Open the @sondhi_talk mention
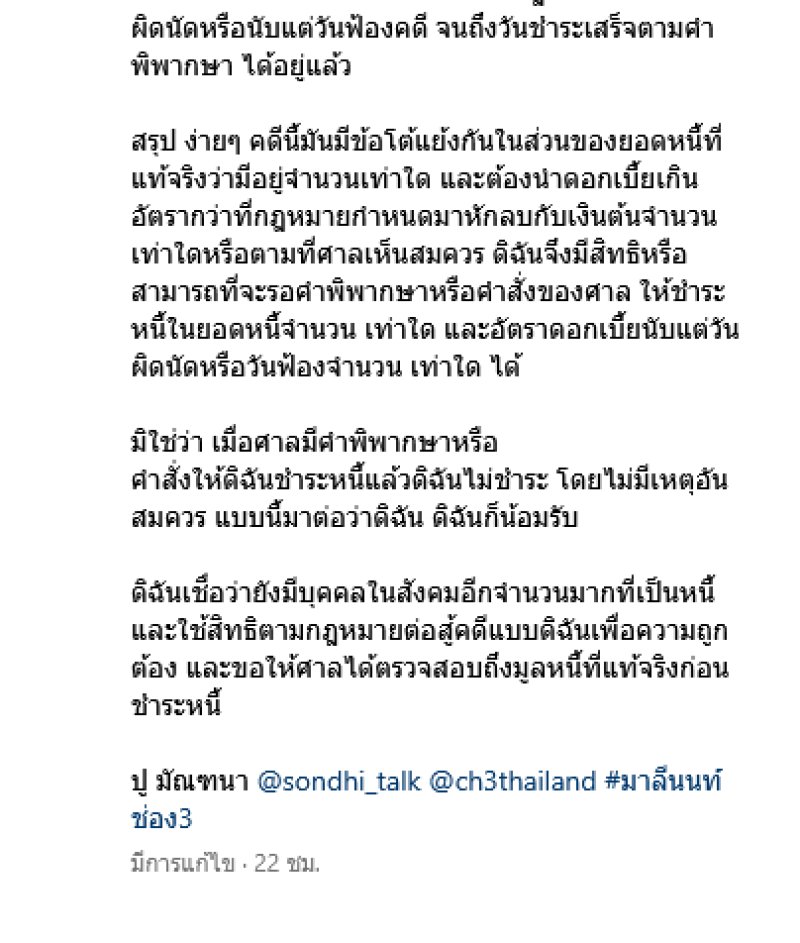 (x=338, y=782)
